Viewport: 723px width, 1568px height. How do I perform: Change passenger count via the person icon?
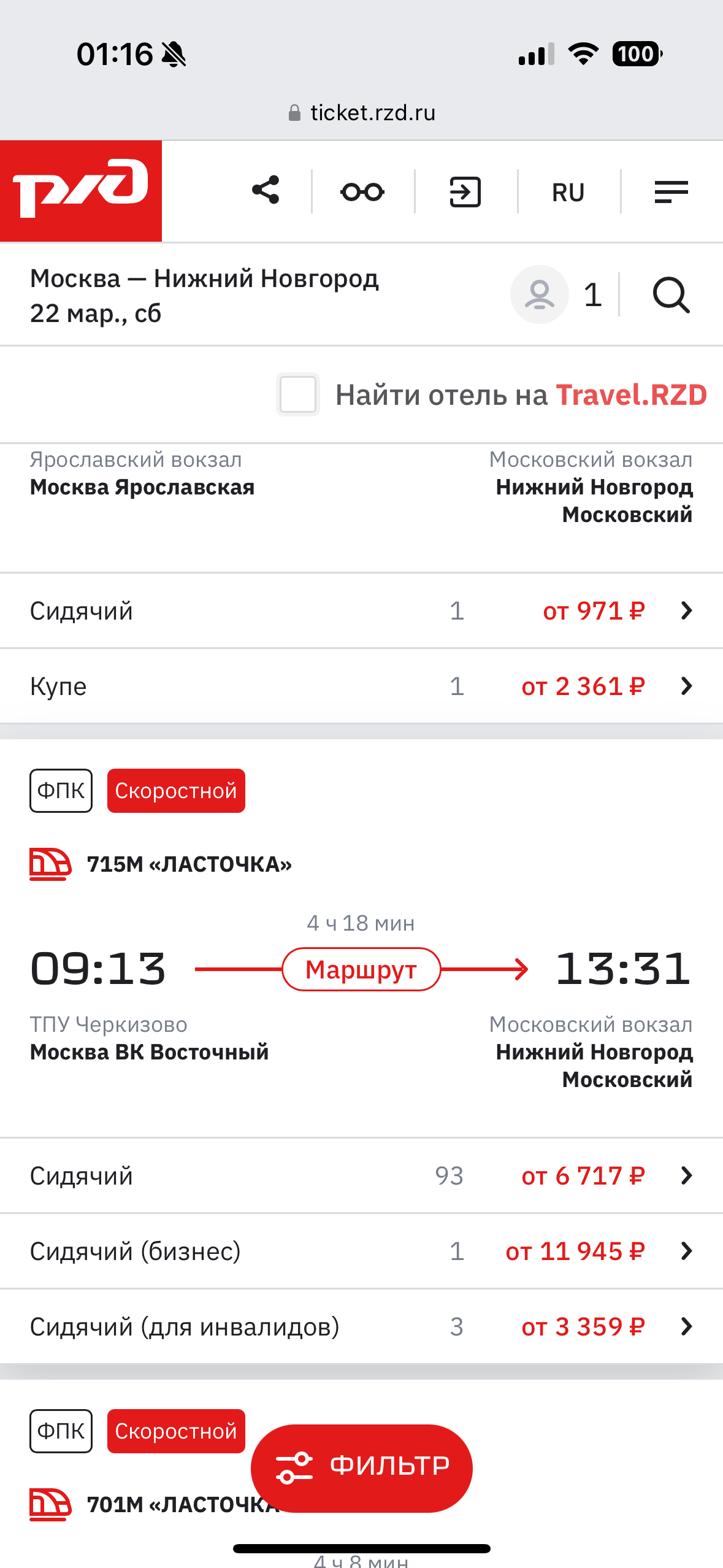540,295
